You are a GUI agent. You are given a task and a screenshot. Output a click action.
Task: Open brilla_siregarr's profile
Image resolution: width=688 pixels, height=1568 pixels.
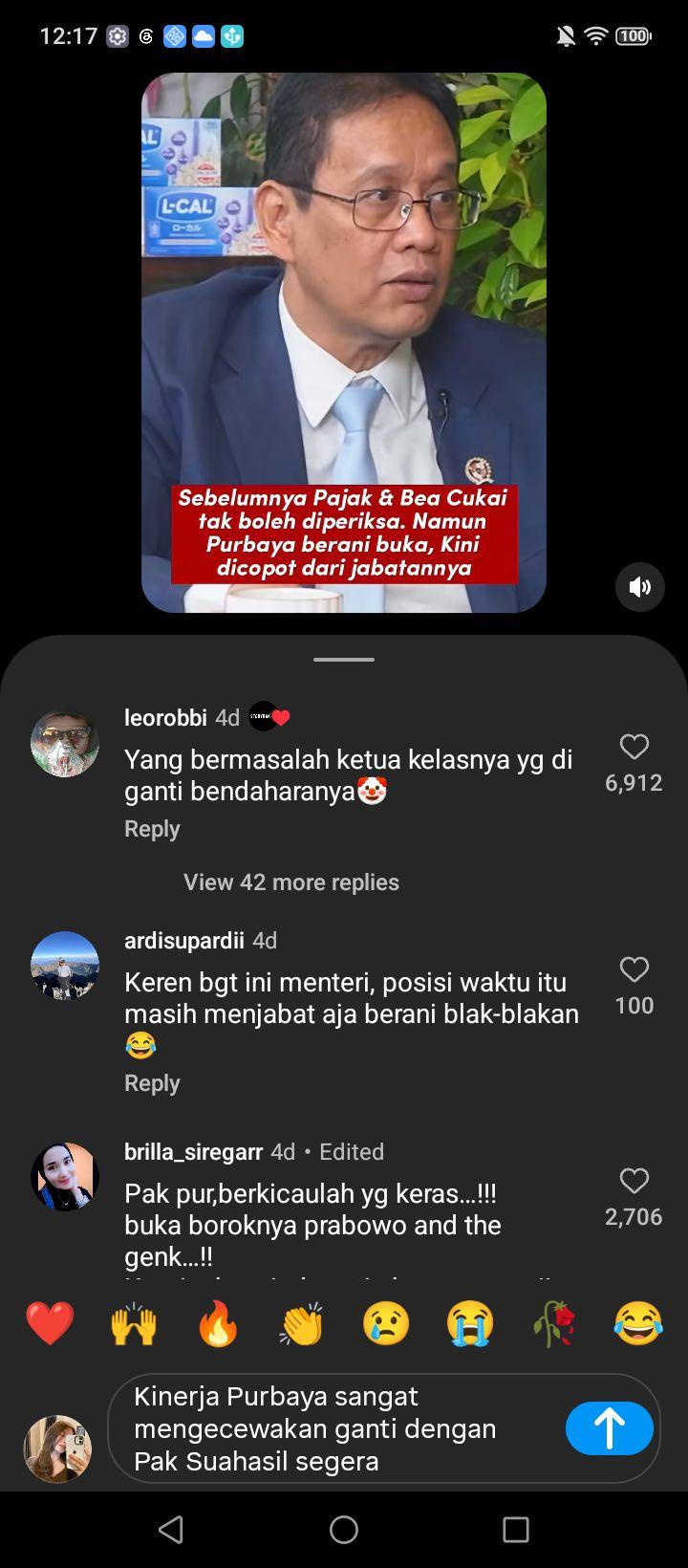(x=65, y=1177)
